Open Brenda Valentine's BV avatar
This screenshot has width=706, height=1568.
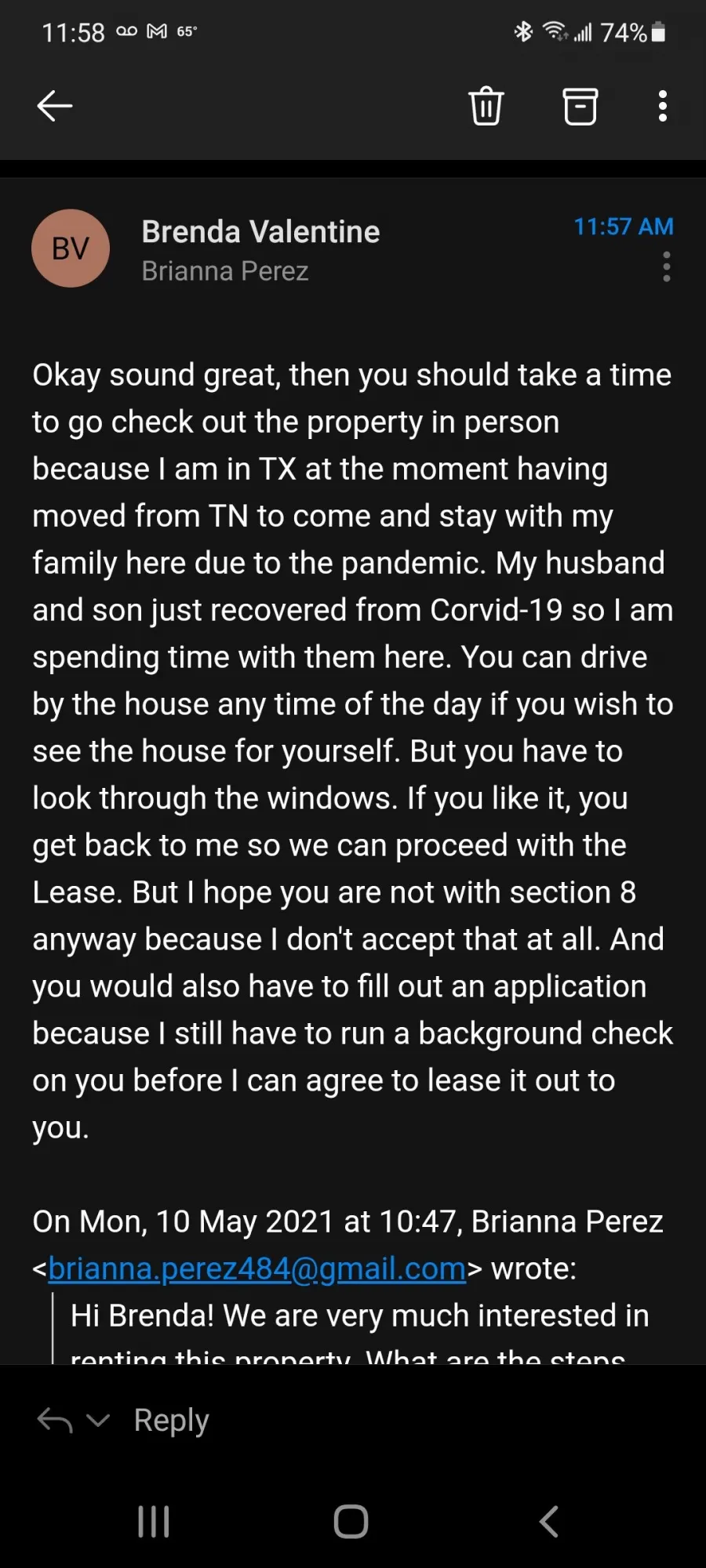(x=71, y=249)
